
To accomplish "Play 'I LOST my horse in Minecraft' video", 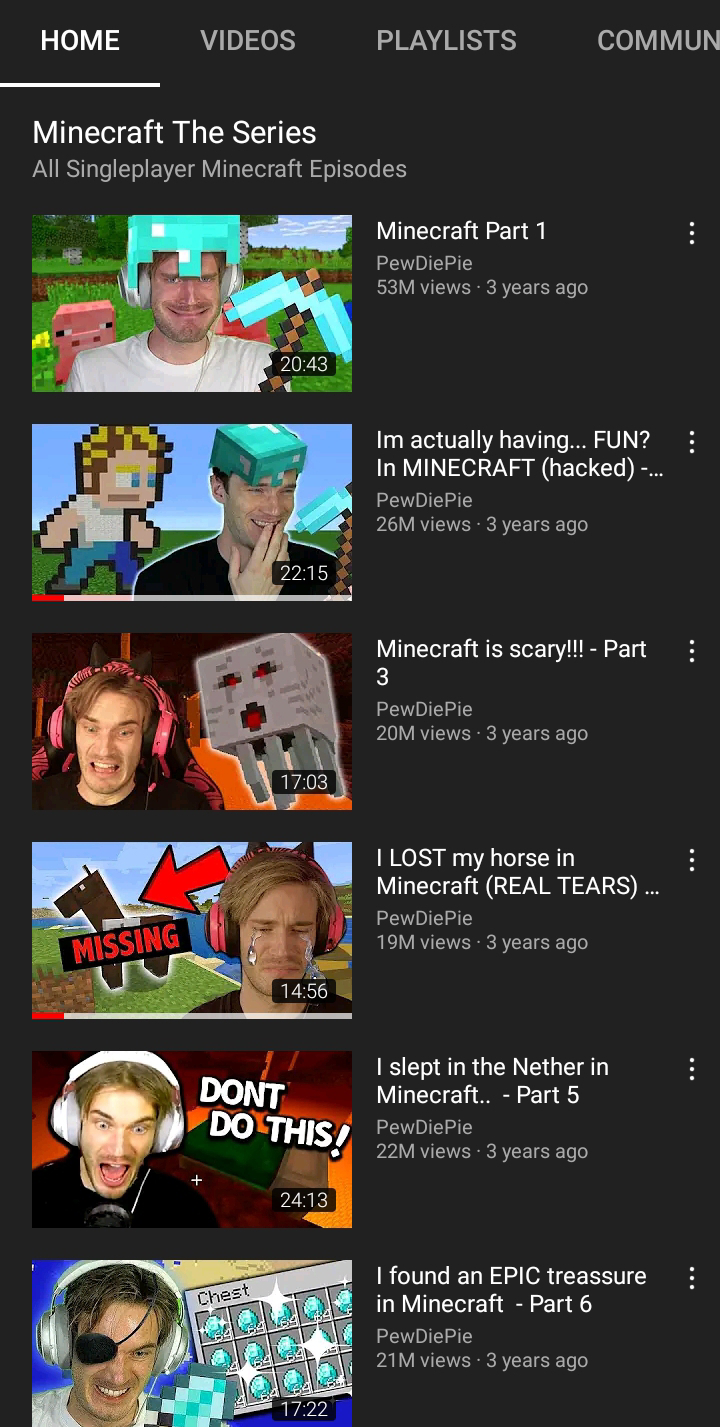I will [x=192, y=930].
